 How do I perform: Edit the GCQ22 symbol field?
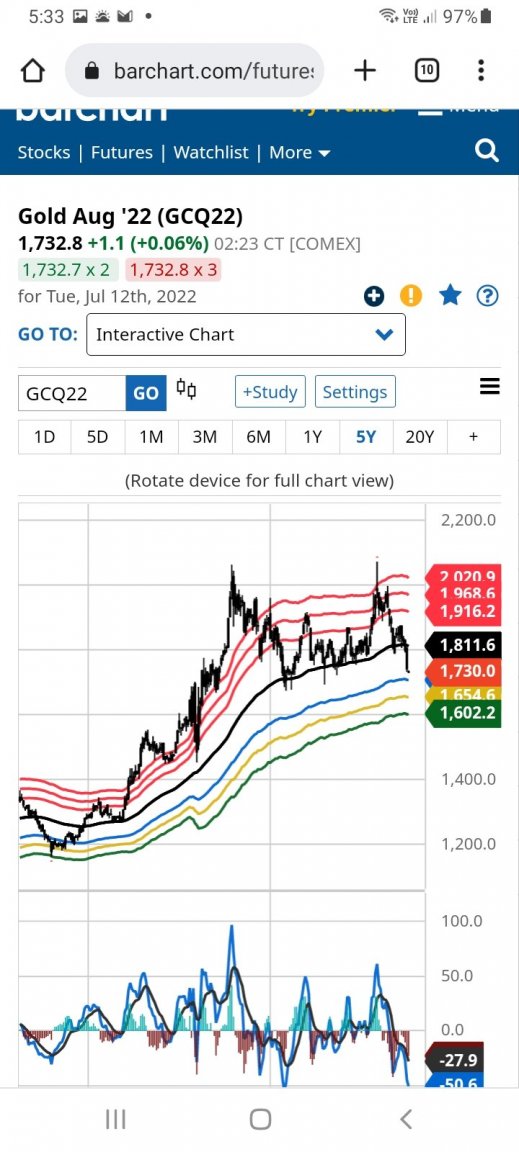pos(72,393)
